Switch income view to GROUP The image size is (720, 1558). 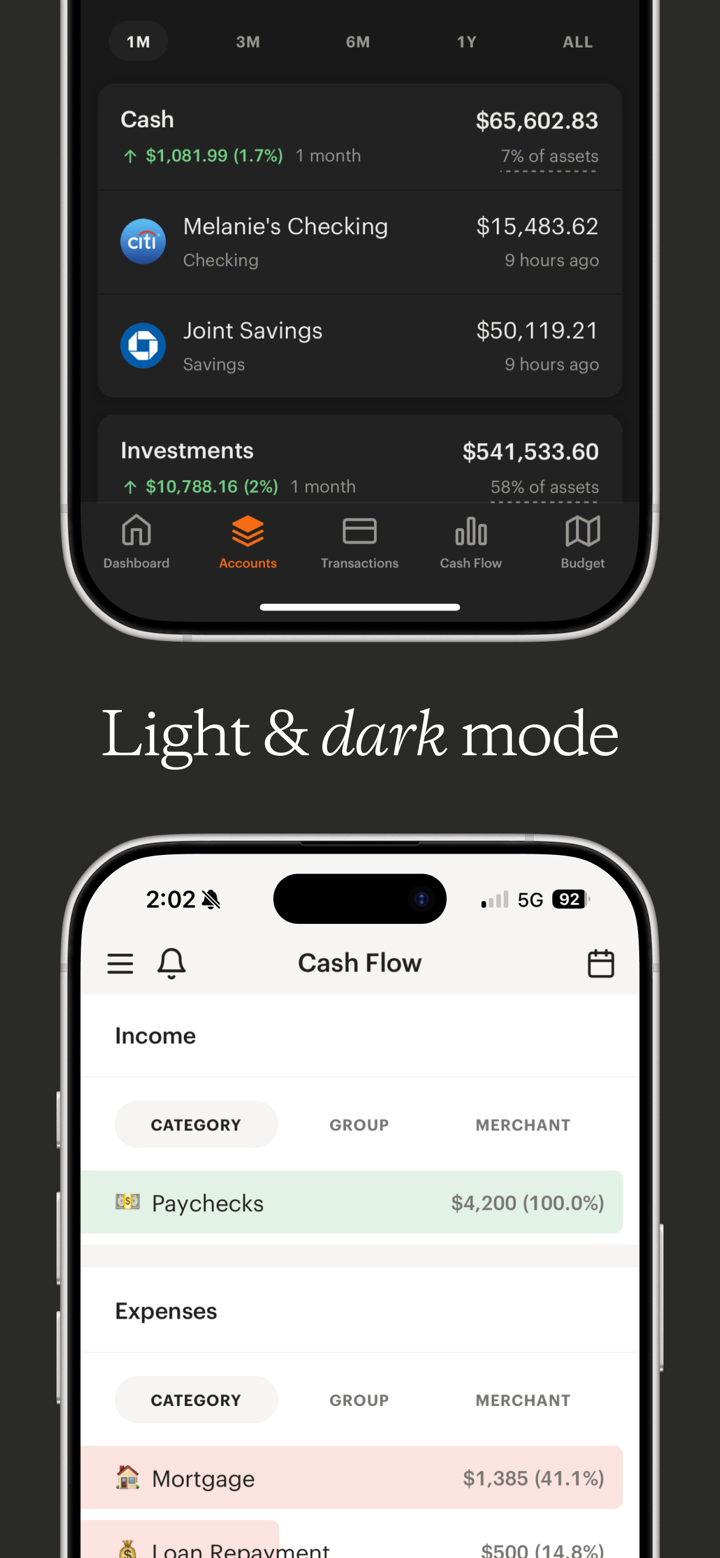(x=359, y=1124)
